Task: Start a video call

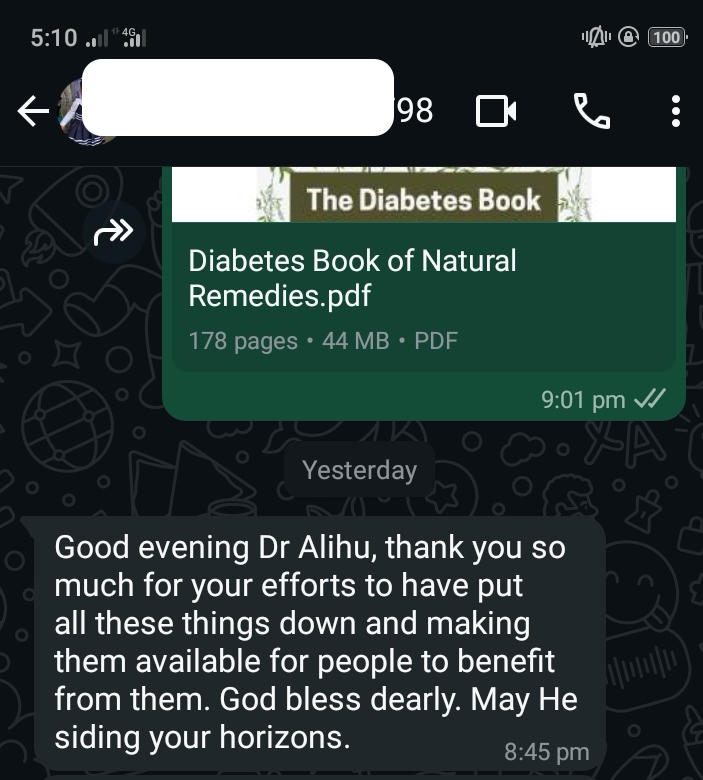Action: 496,111
